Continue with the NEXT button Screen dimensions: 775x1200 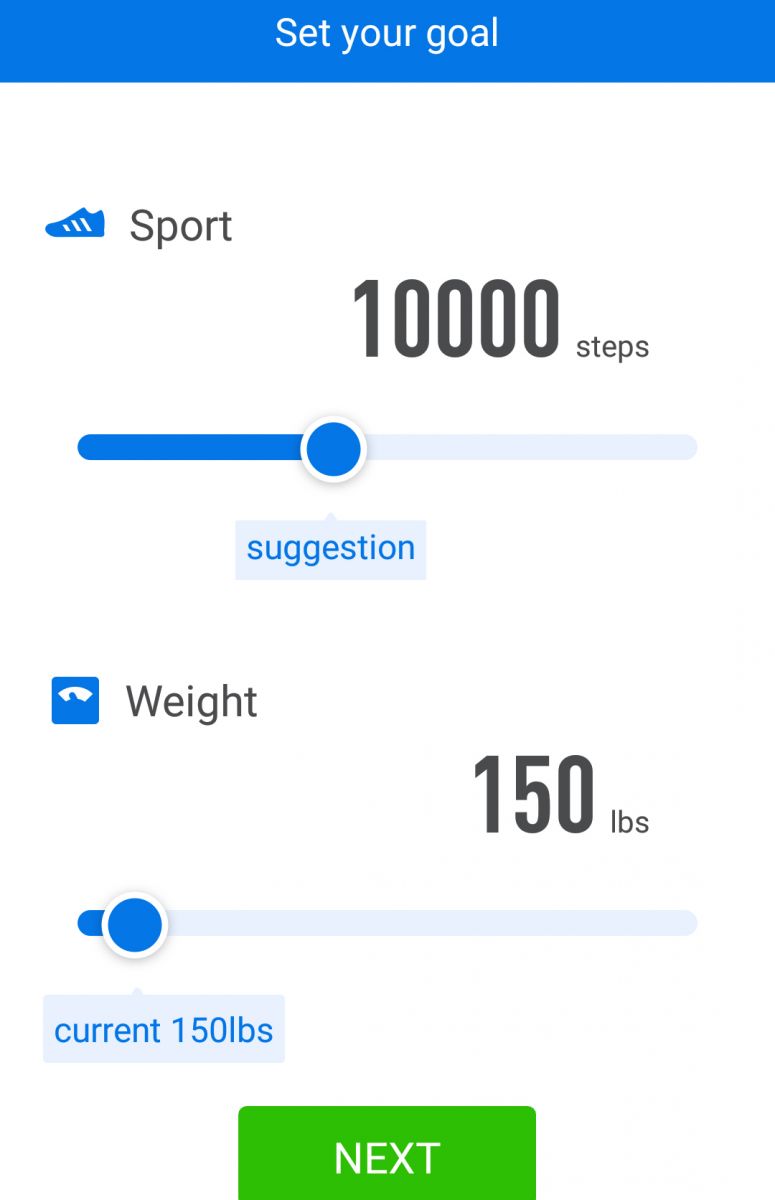point(387,1156)
